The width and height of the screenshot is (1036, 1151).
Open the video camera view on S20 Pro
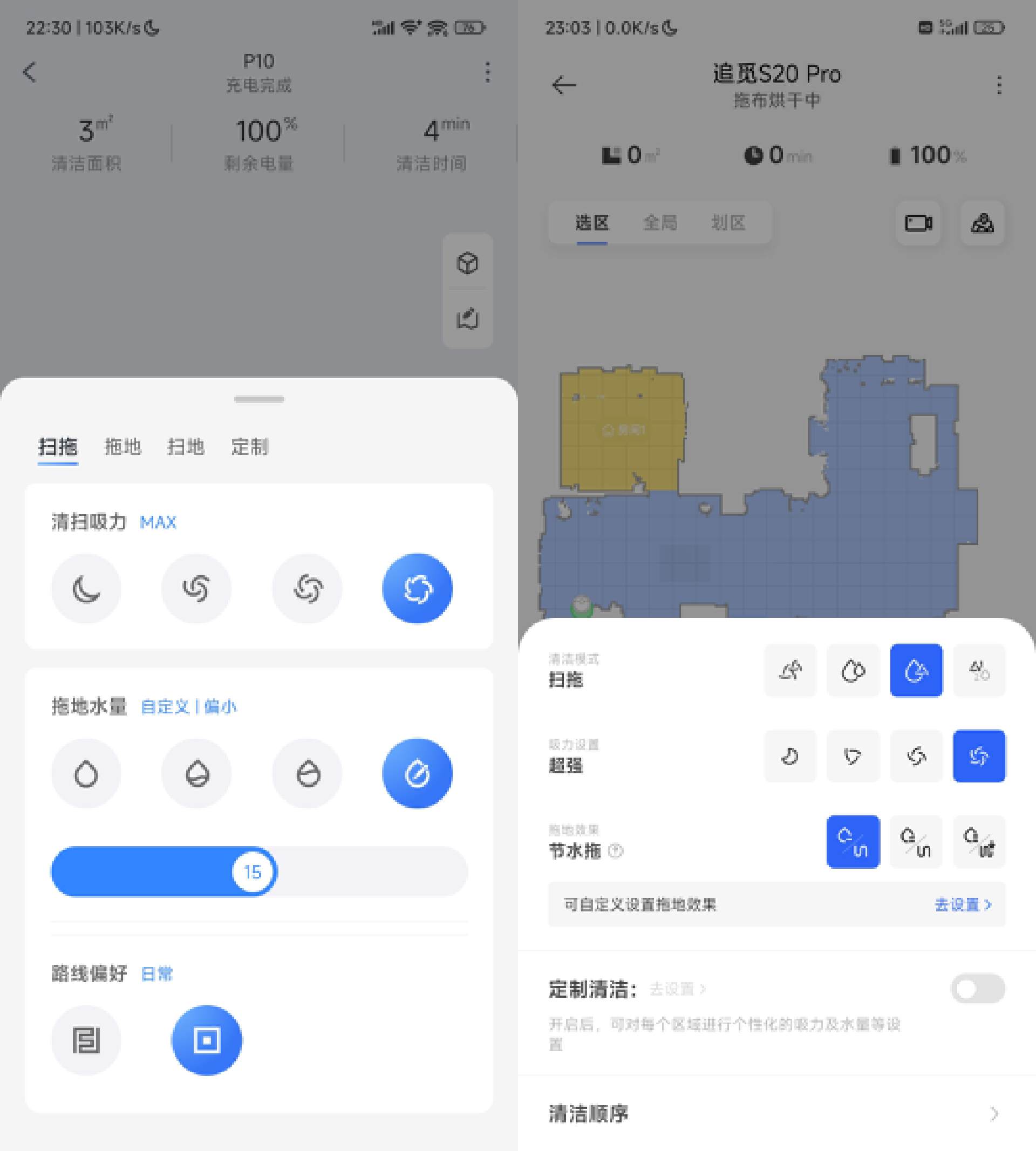point(918,223)
